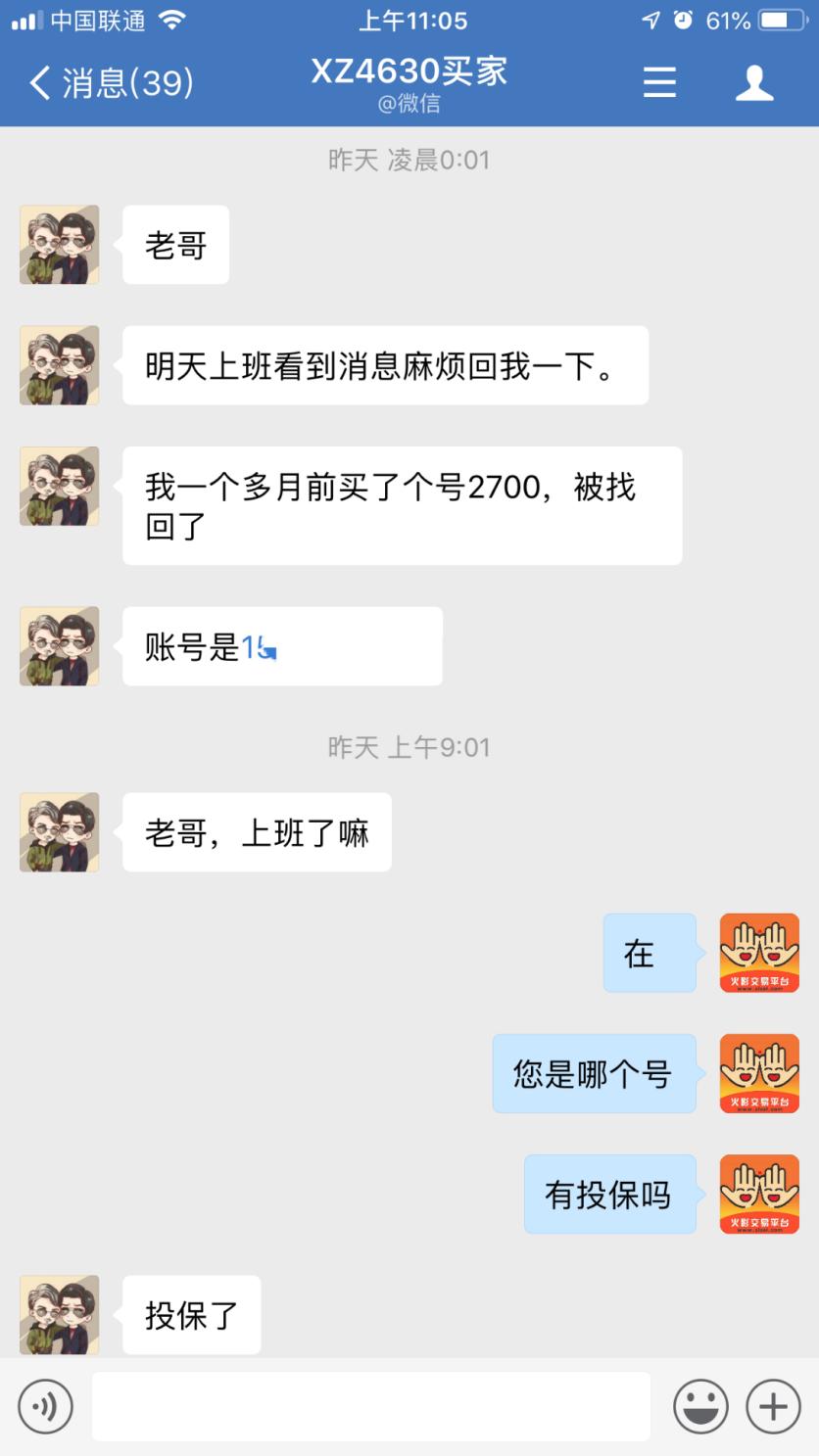View the contact profile icon
Viewport: 819px width, 1456px height.
pos(753,83)
